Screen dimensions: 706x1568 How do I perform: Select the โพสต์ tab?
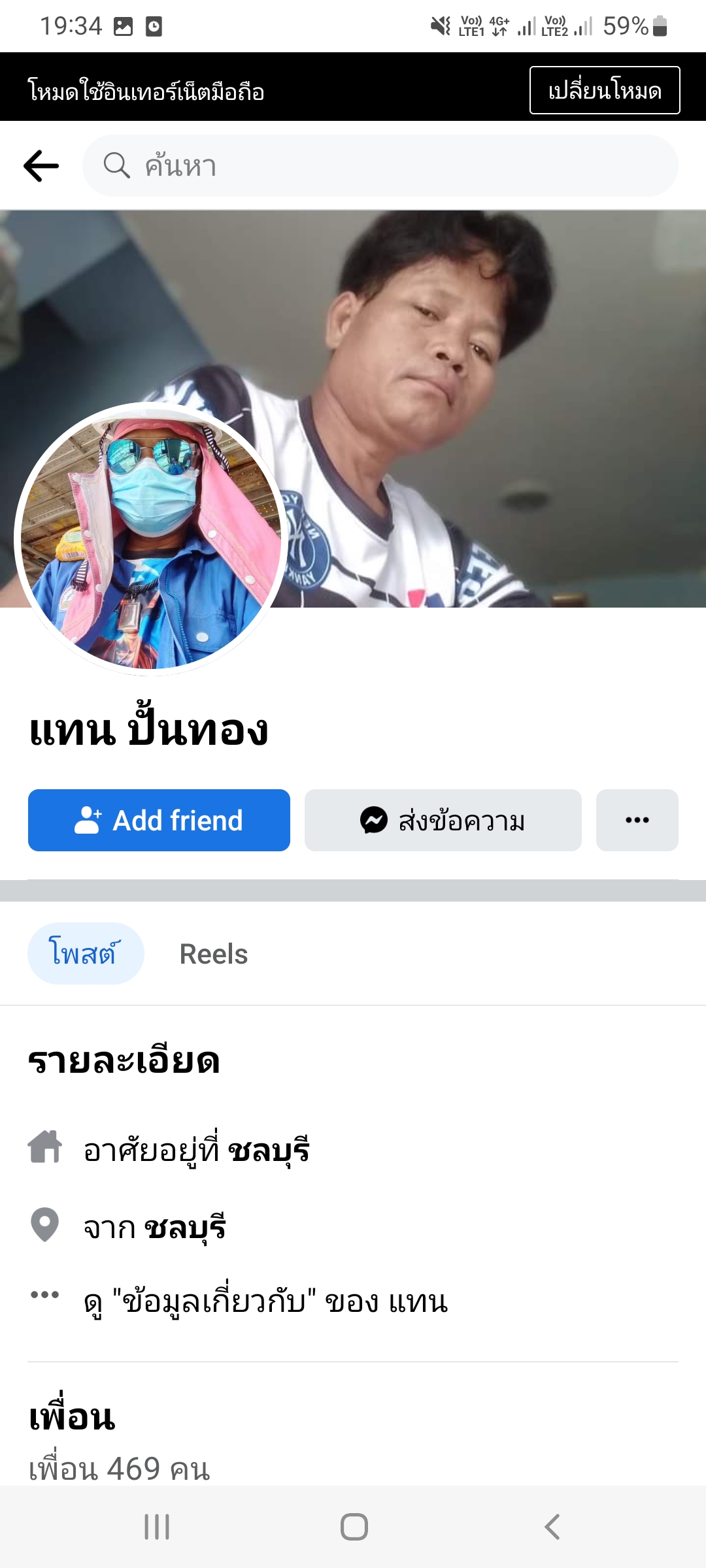[x=85, y=954]
